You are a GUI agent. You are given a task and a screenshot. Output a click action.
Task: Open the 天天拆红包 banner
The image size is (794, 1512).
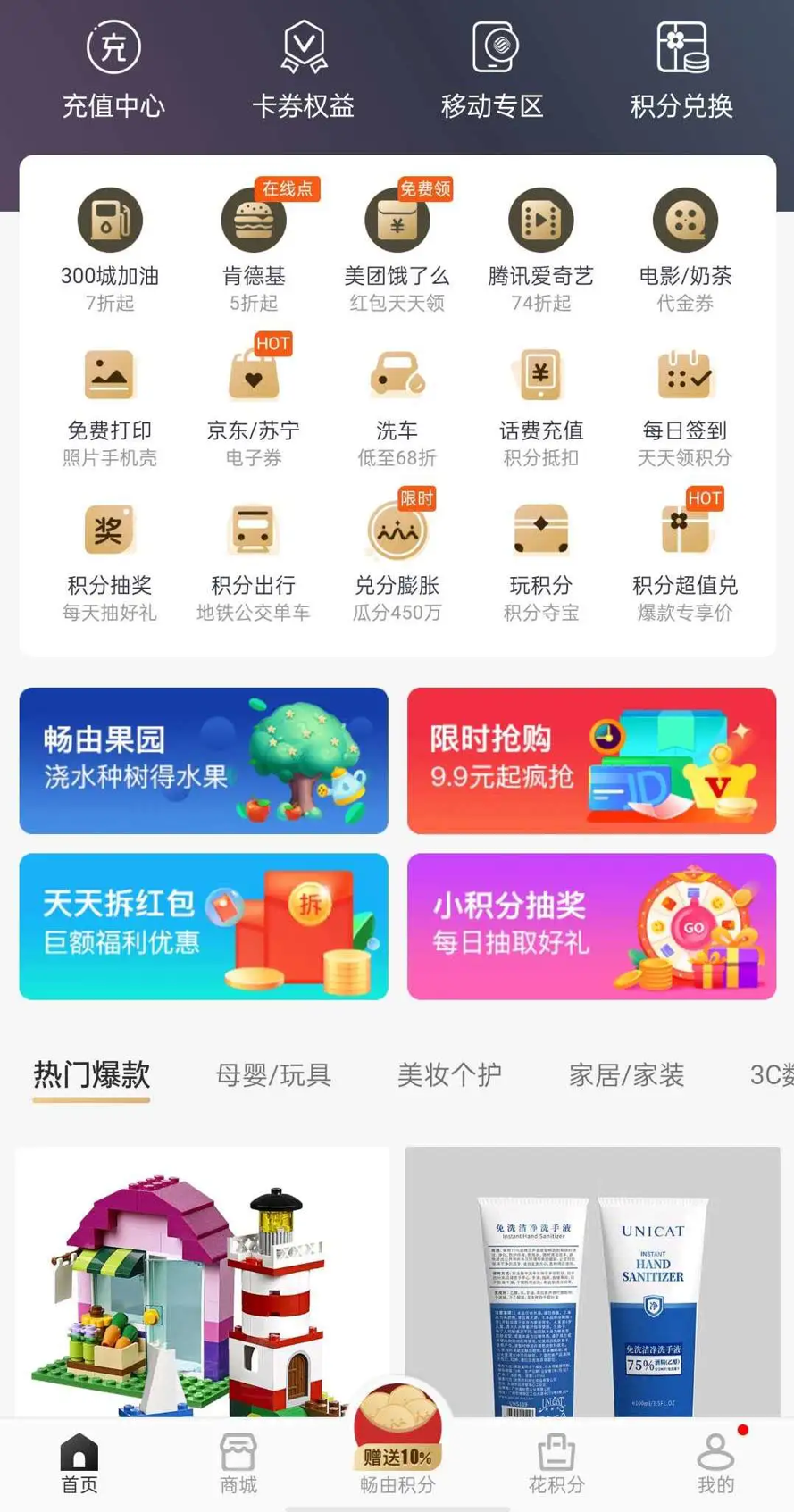[x=204, y=926]
